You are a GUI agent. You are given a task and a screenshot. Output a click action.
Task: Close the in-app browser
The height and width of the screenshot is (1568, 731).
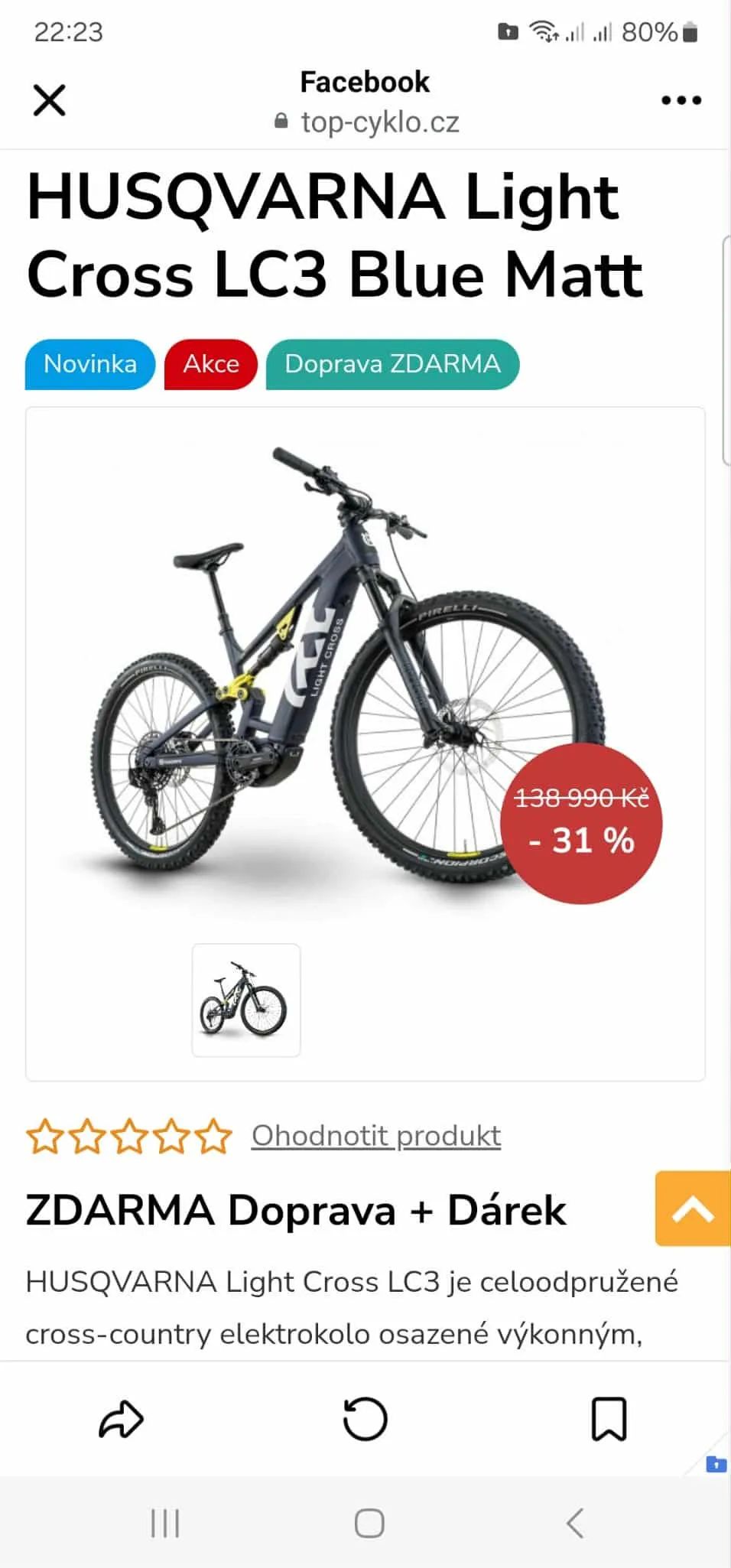50,100
